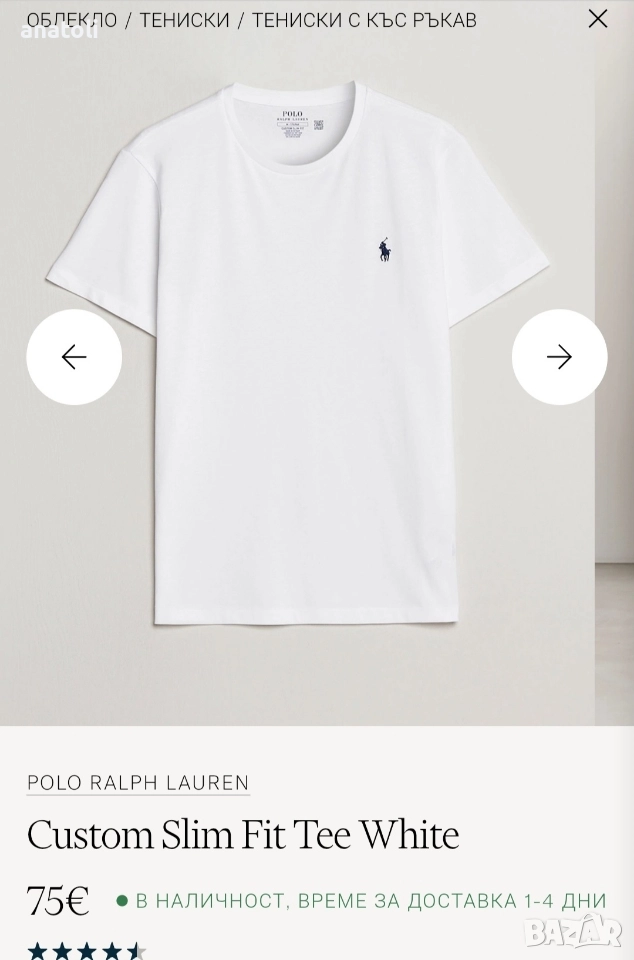Show the next product photo
Screen dimensions: 634x960
coord(559,357)
